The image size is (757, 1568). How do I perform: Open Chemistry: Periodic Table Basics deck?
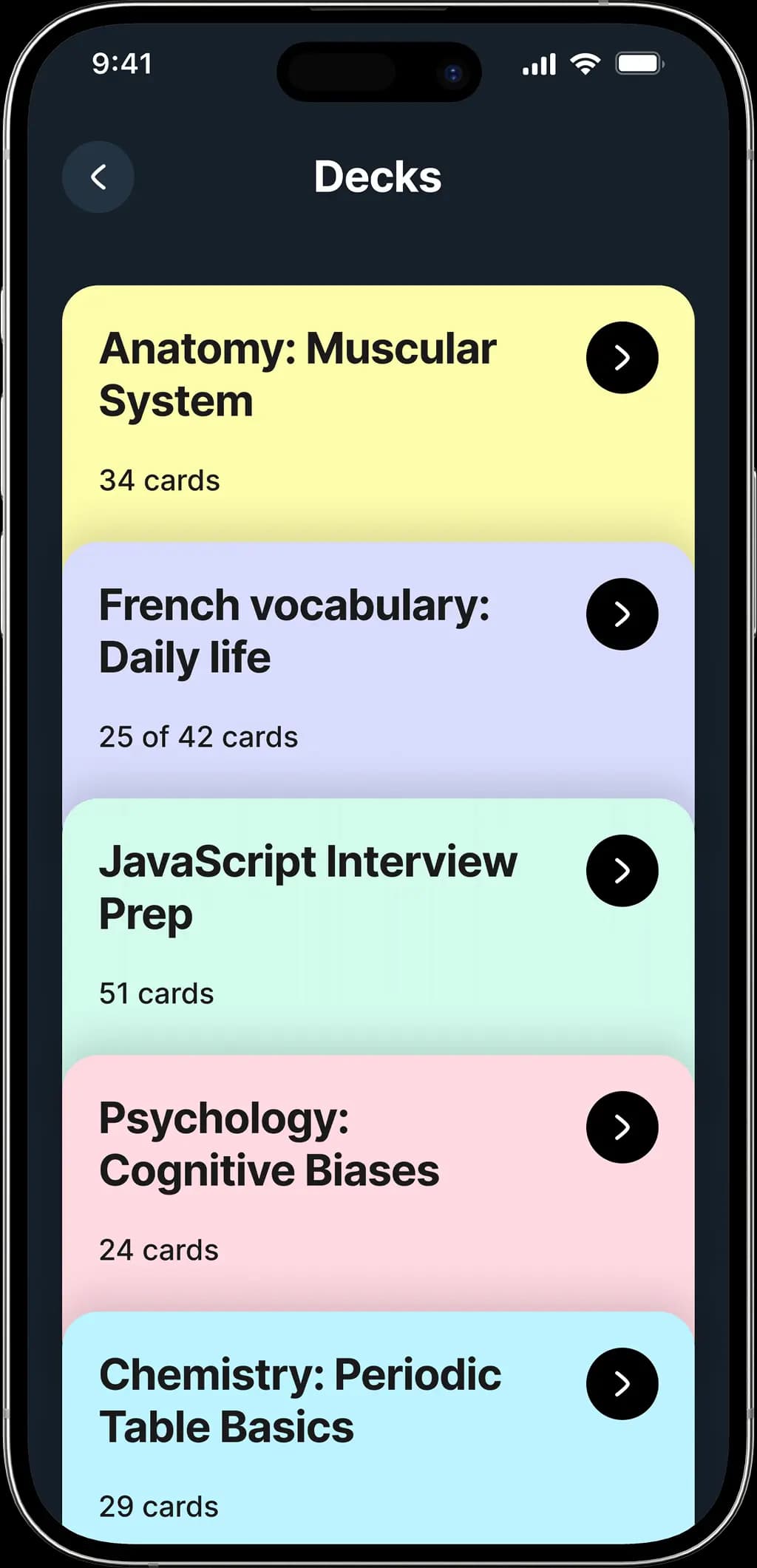pyautogui.click(x=622, y=1384)
